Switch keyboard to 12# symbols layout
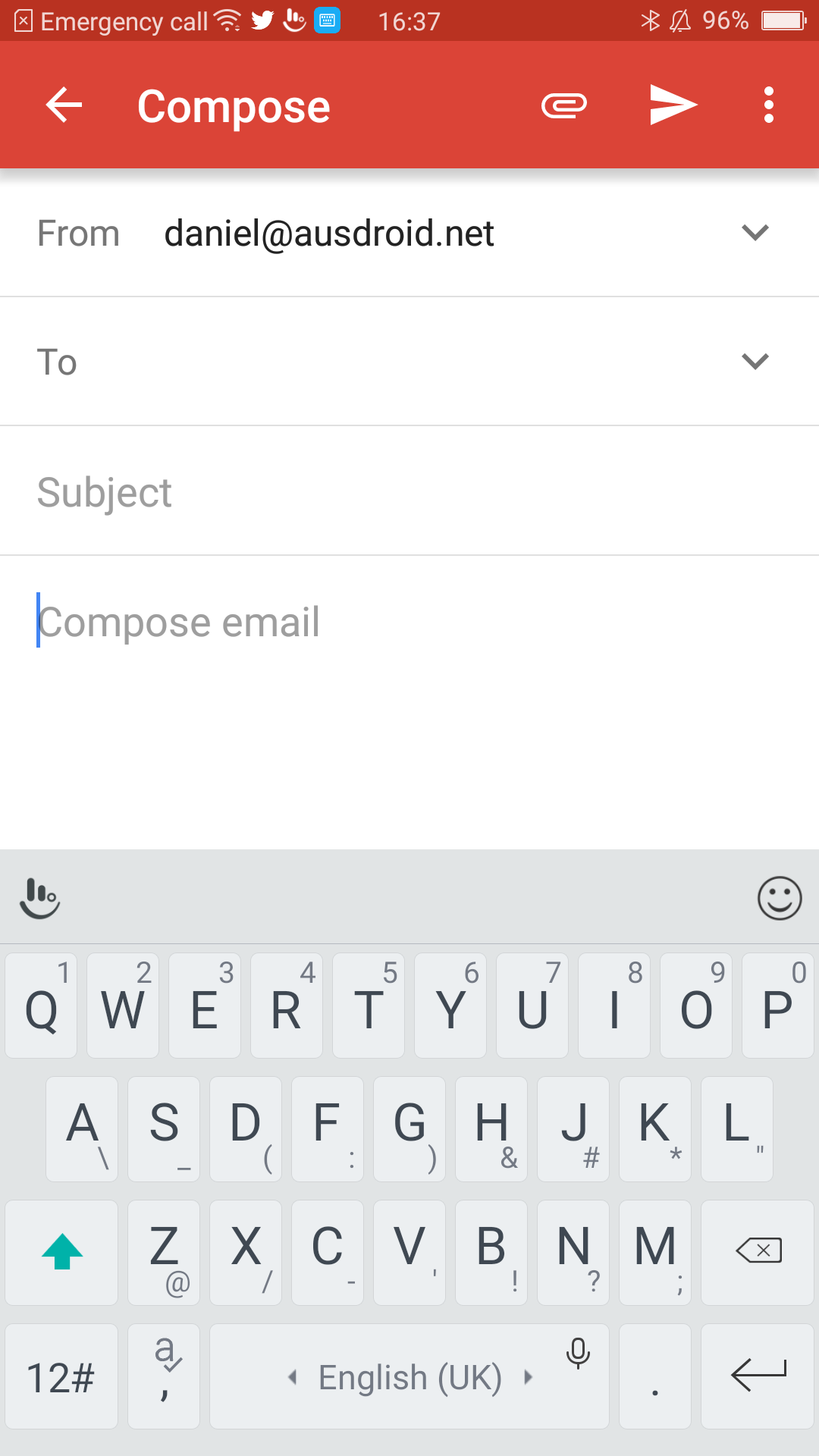Image resolution: width=819 pixels, height=1456 pixels. [61, 1376]
